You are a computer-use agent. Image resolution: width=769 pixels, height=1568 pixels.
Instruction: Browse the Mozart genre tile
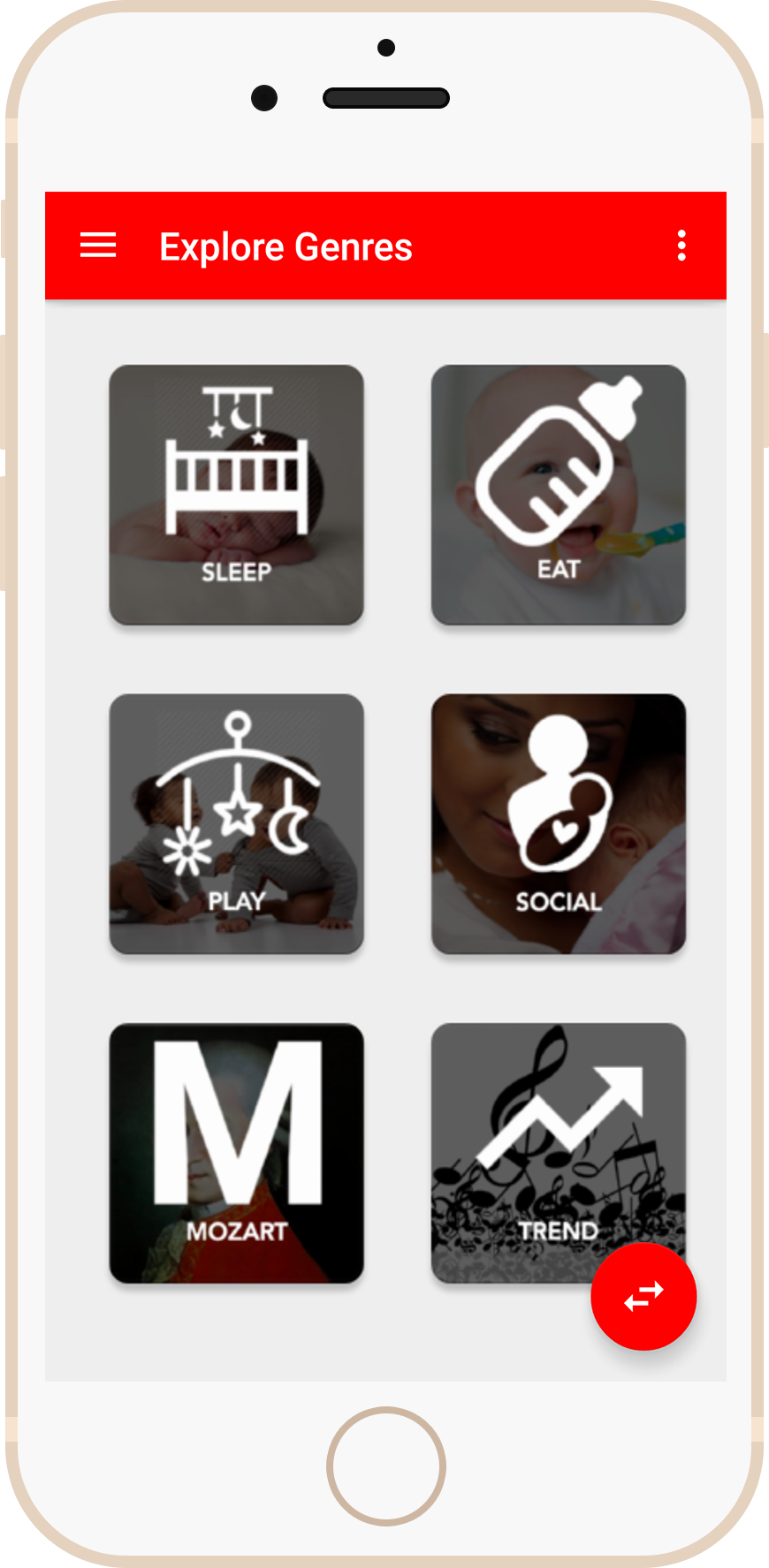(x=236, y=1153)
